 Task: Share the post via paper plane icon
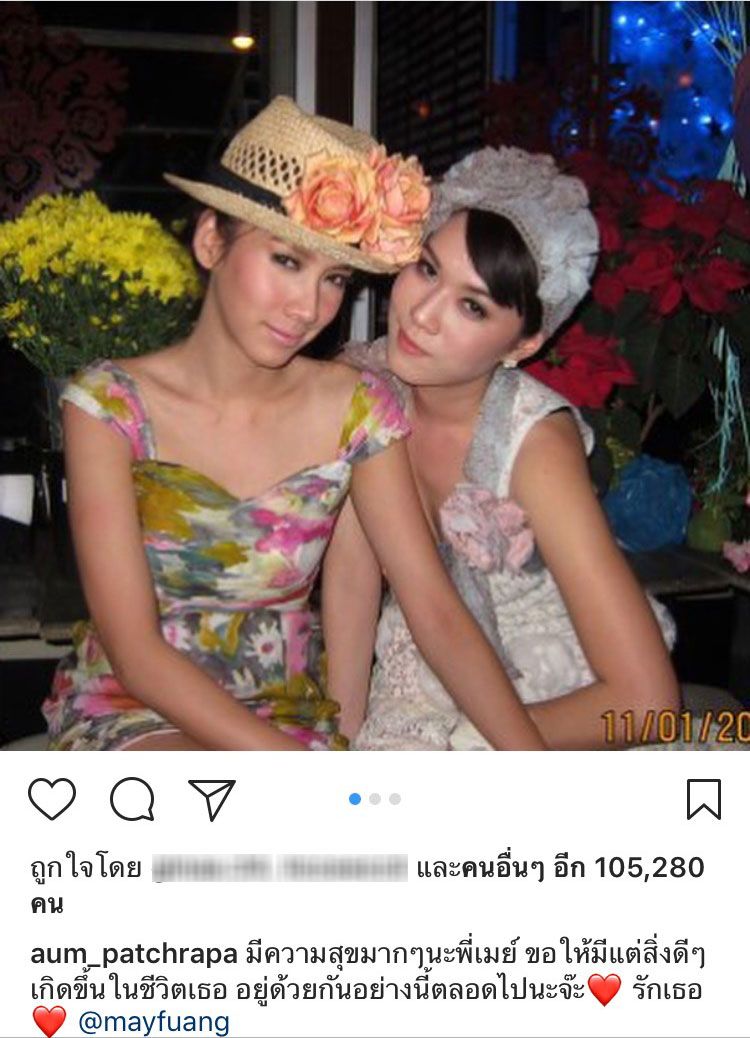pyautogui.click(x=211, y=799)
